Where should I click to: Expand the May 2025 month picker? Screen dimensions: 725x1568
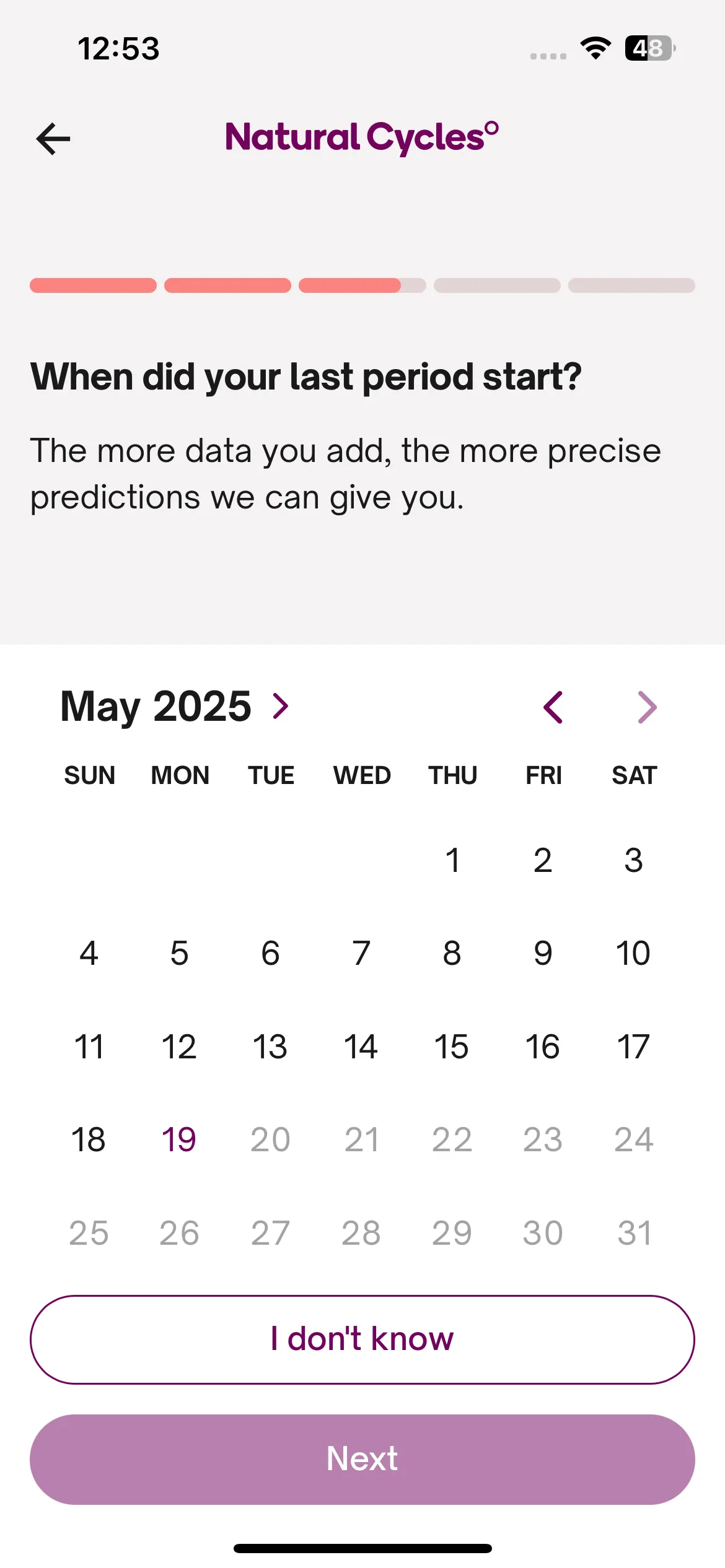(x=175, y=707)
